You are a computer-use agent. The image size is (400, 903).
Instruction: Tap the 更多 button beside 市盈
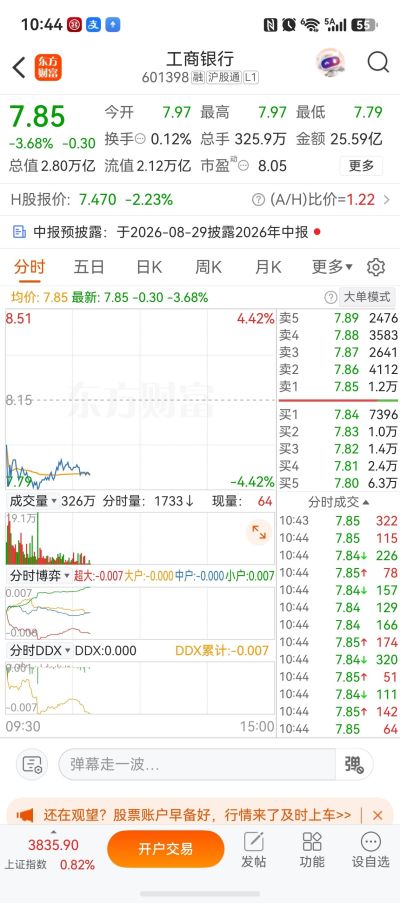(361, 166)
